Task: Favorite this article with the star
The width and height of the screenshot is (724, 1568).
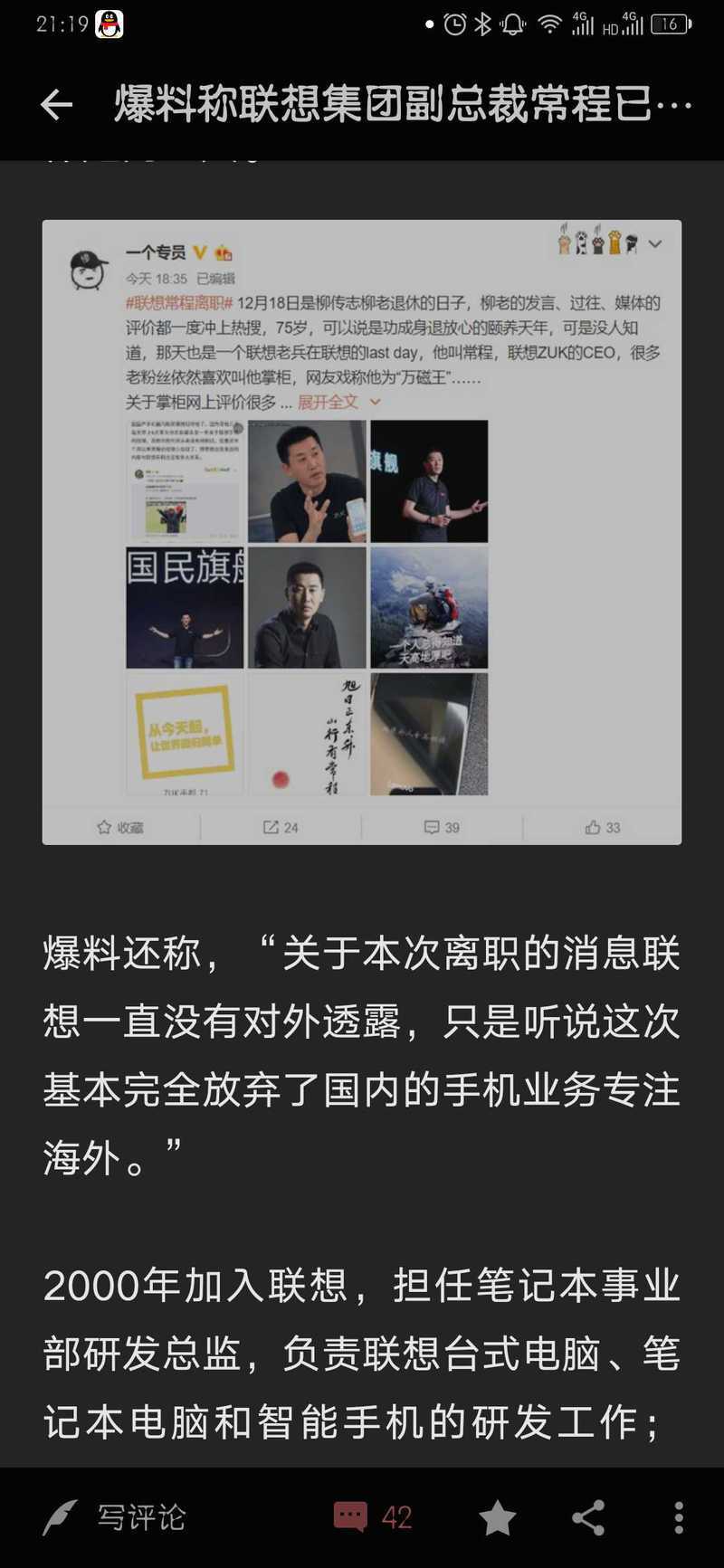Action: tap(497, 1517)
